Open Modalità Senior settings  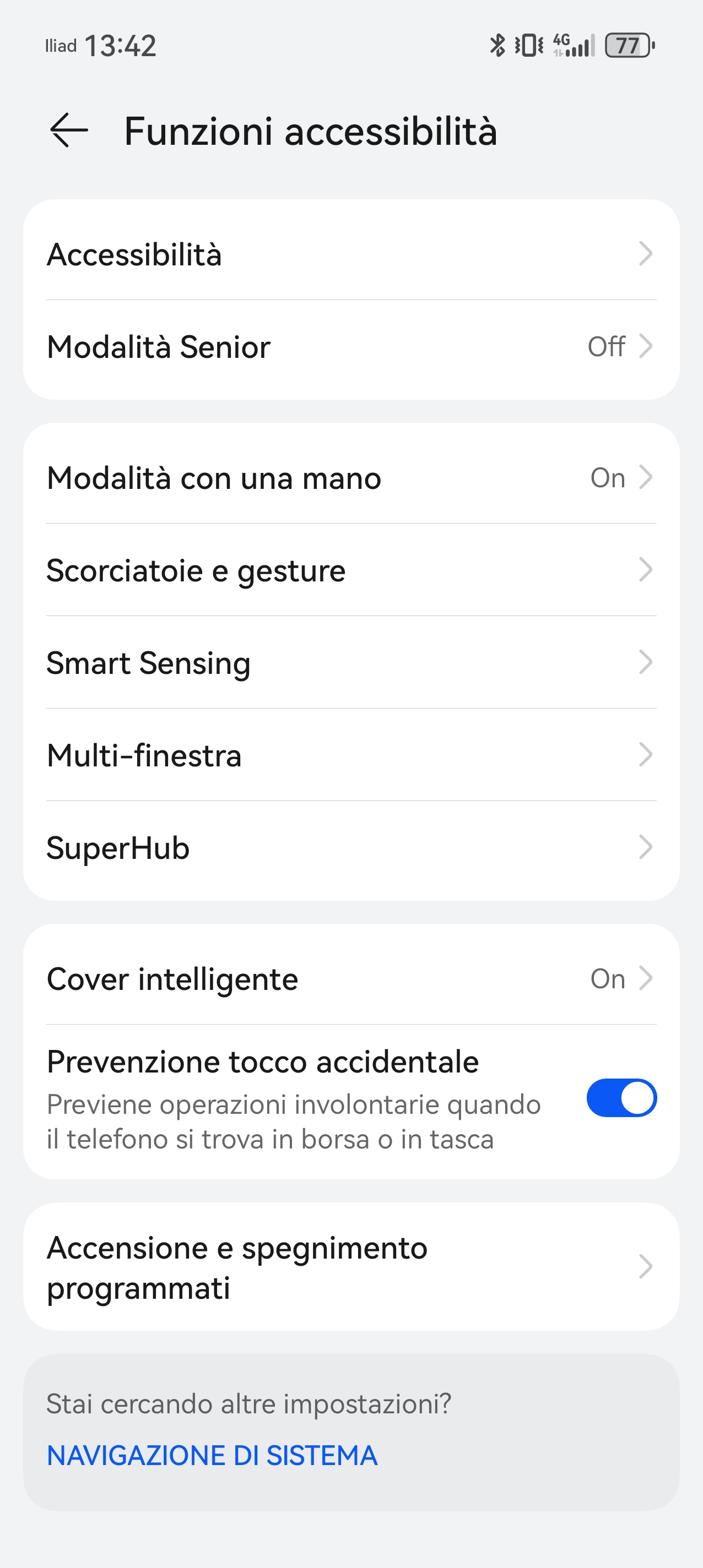(x=351, y=347)
